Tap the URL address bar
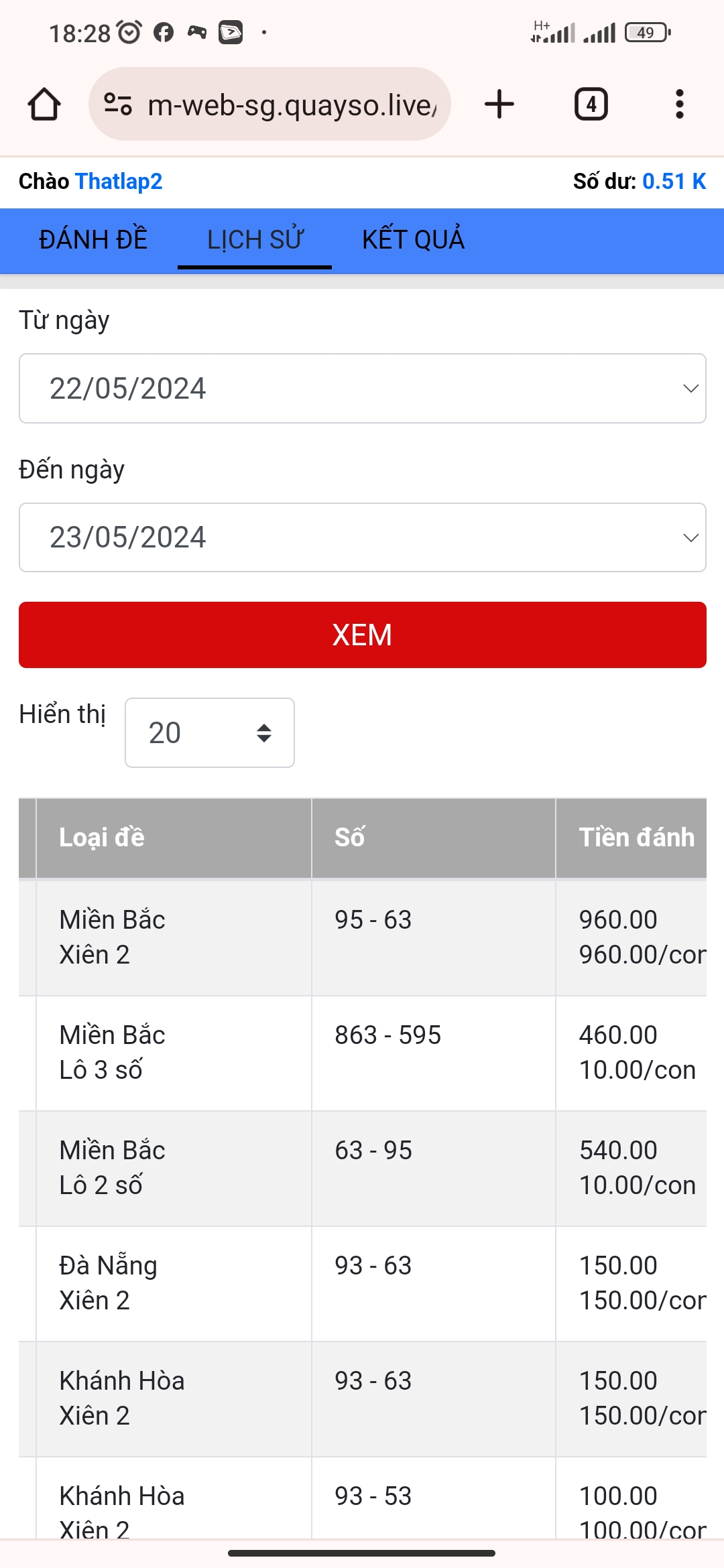Viewport: 724px width, 1568px height. coord(282,105)
